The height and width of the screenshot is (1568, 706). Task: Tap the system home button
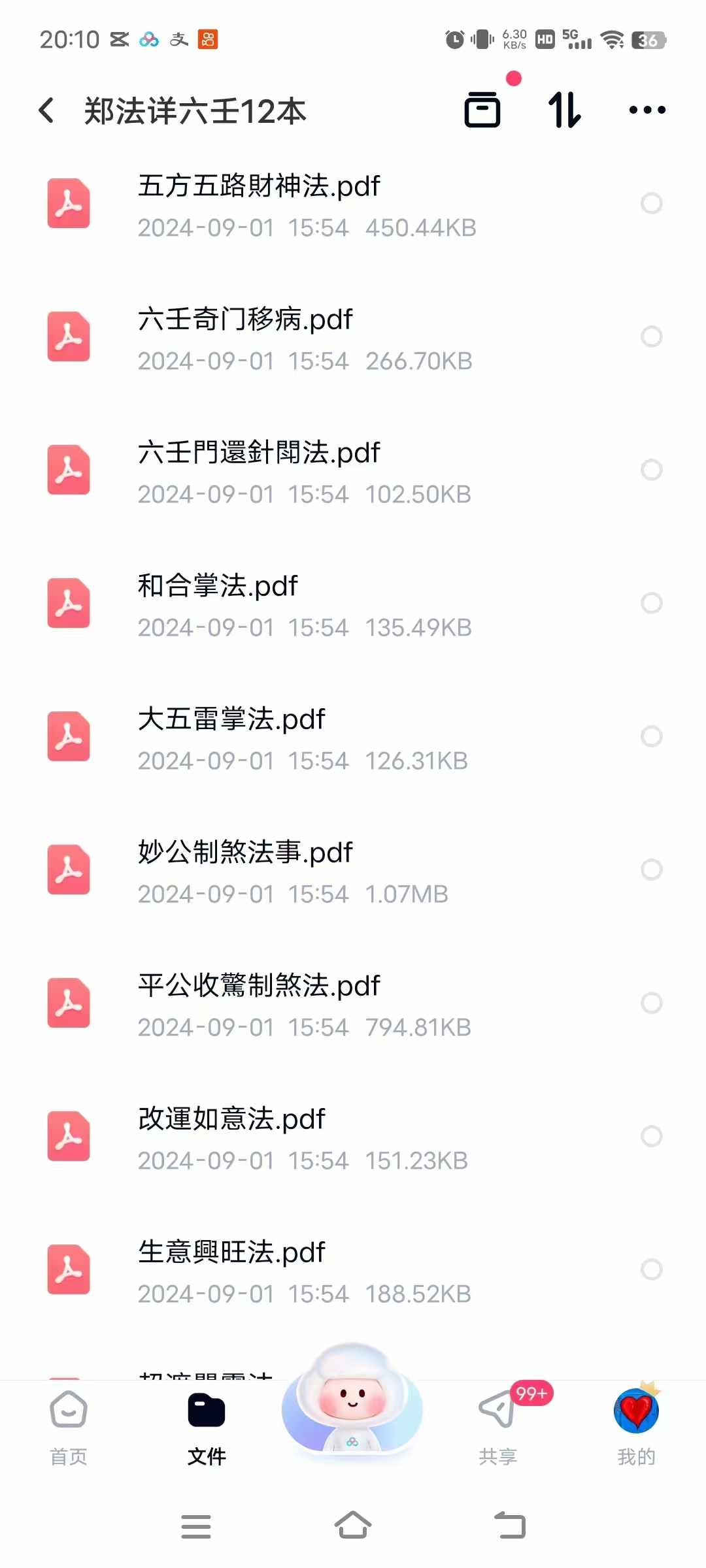pyautogui.click(x=353, y=1526)
